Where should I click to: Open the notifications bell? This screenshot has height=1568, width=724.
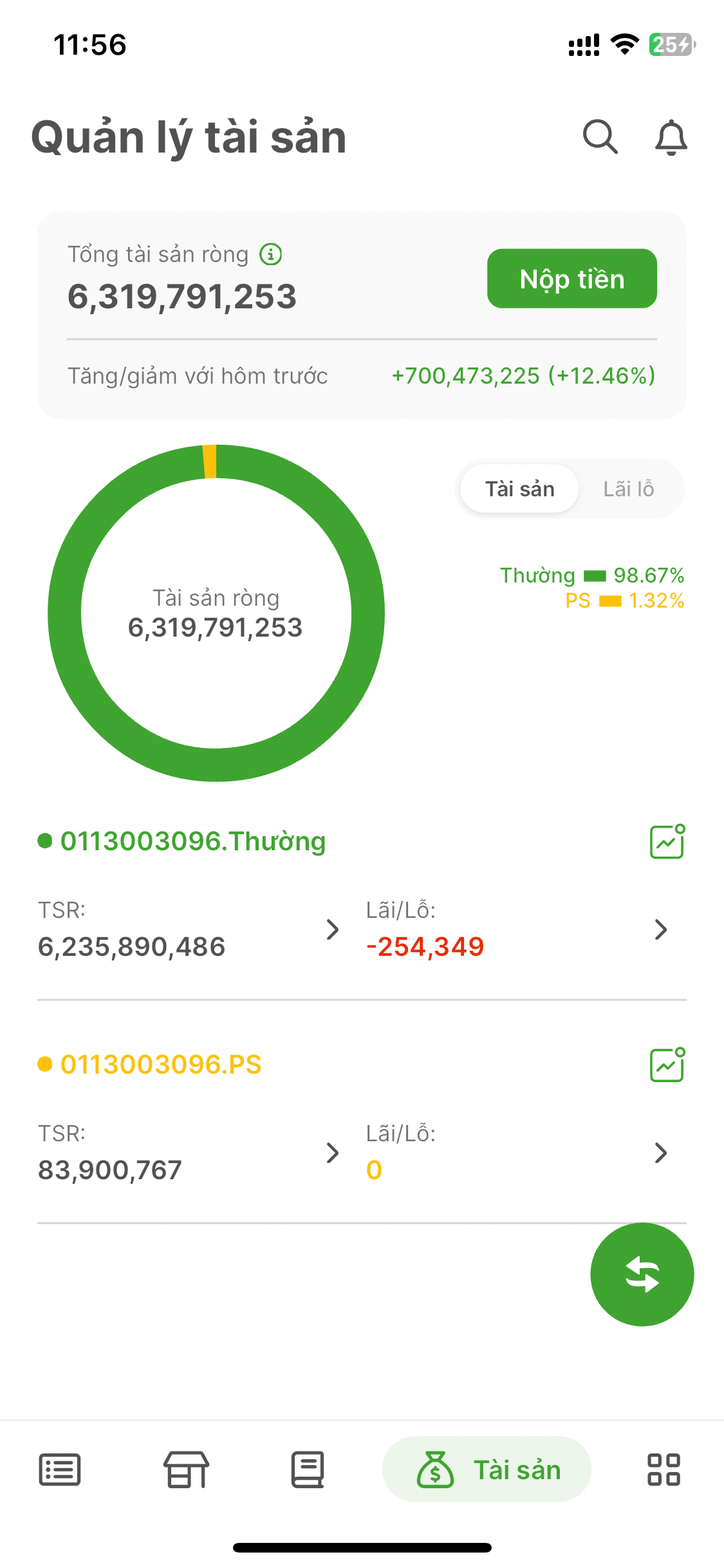point(671,137)
